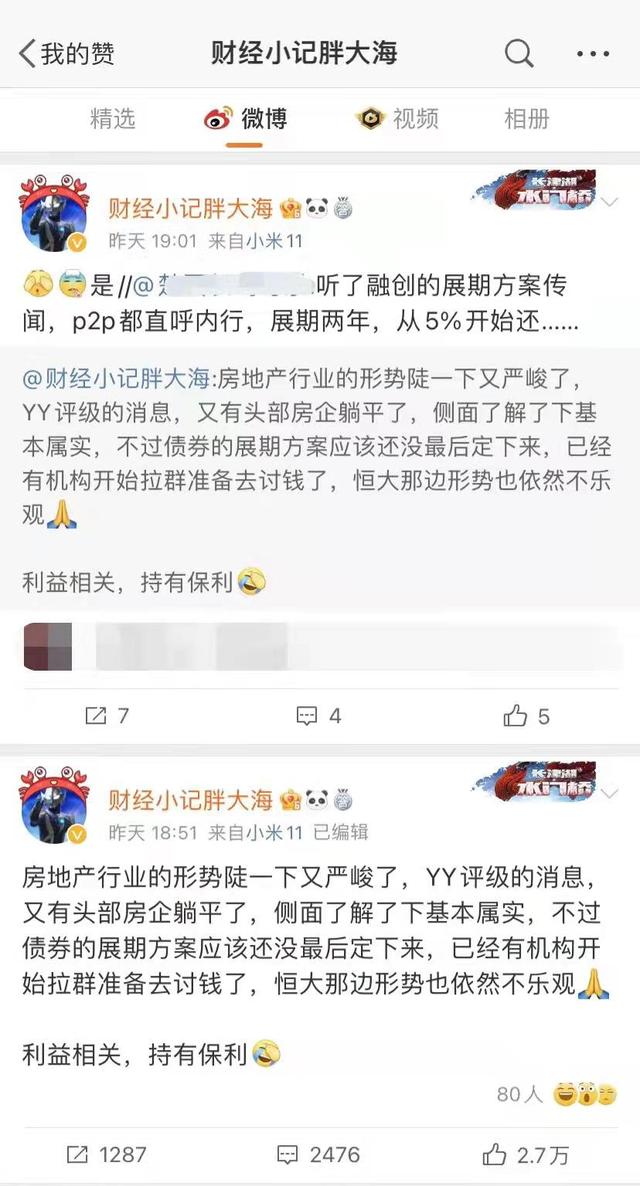Like the post with 2.7万 likes
640x1186 pixels.
point(526,1154)
